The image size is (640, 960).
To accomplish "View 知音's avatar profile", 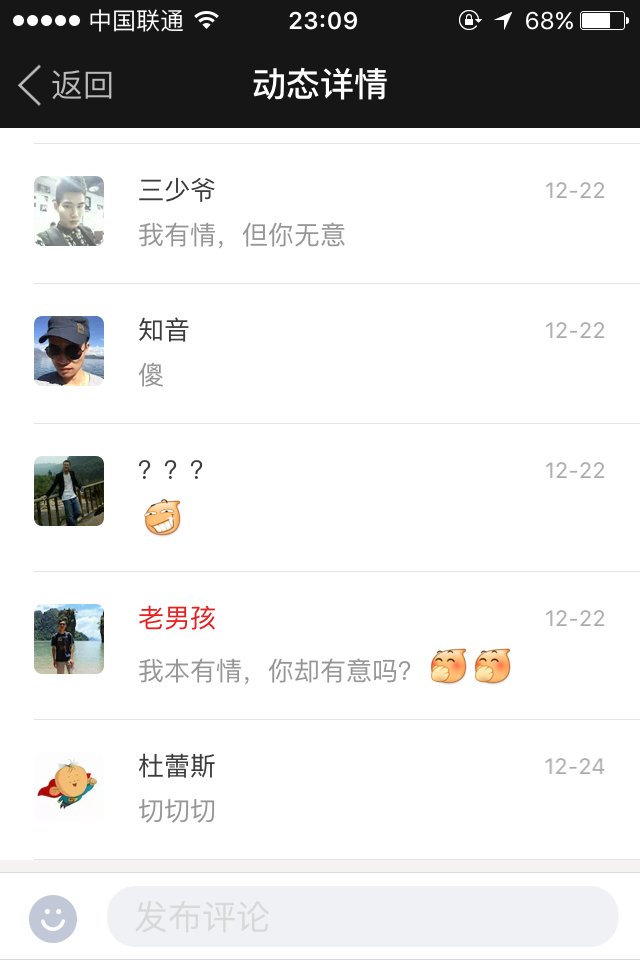I will 69,351.
